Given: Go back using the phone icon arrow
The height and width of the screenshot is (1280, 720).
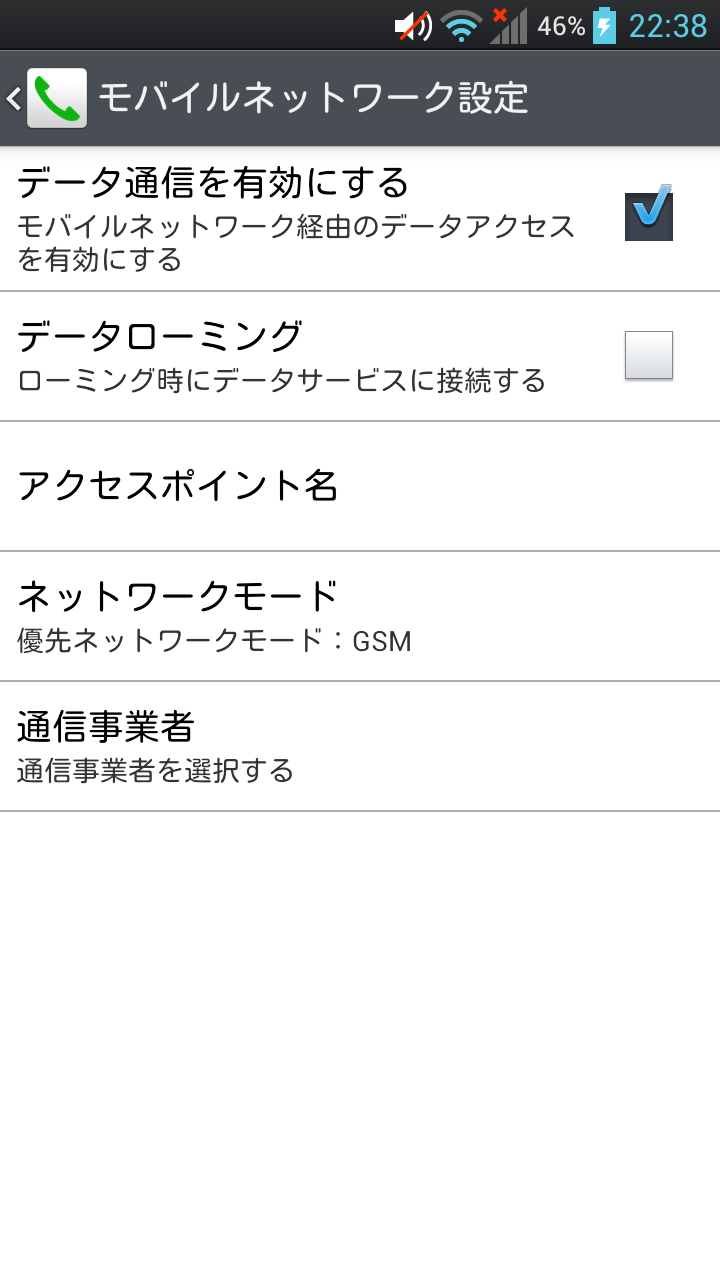Looking at the screenshot, I should click(x=47, y=98).
